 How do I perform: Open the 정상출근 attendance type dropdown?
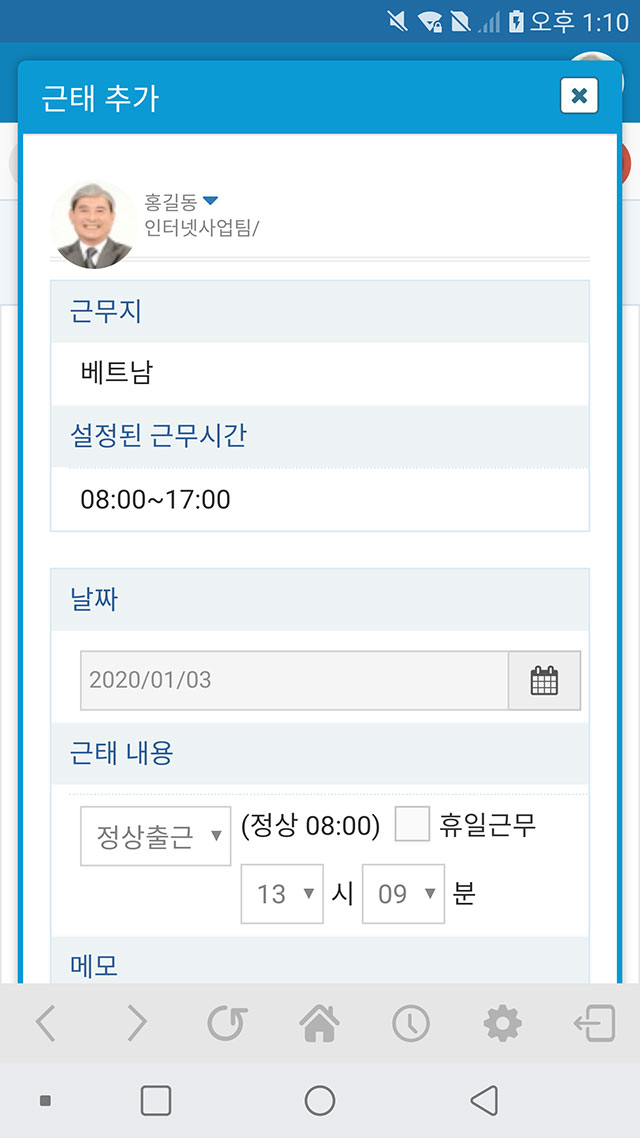155,836
